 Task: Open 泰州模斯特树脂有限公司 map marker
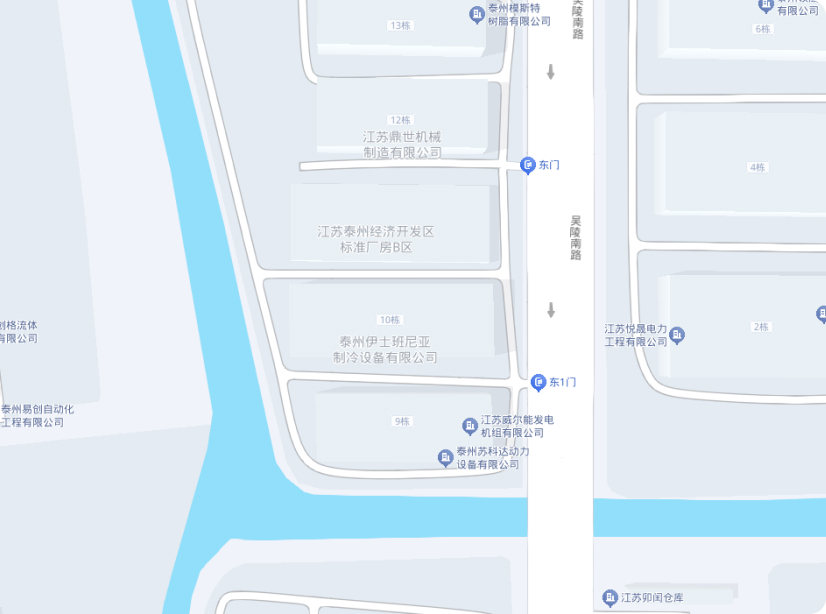477,13
